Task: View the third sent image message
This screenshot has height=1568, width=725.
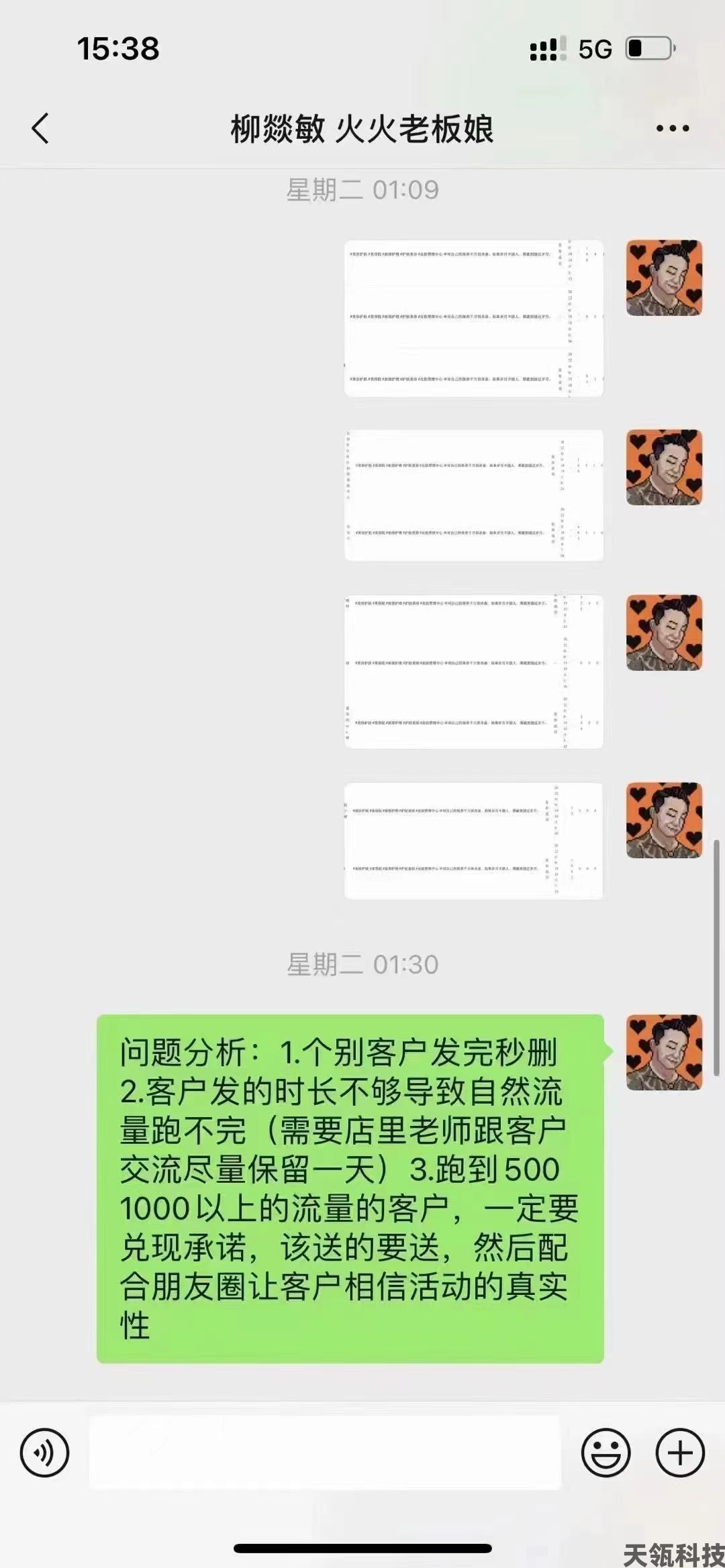Action: 474,671
